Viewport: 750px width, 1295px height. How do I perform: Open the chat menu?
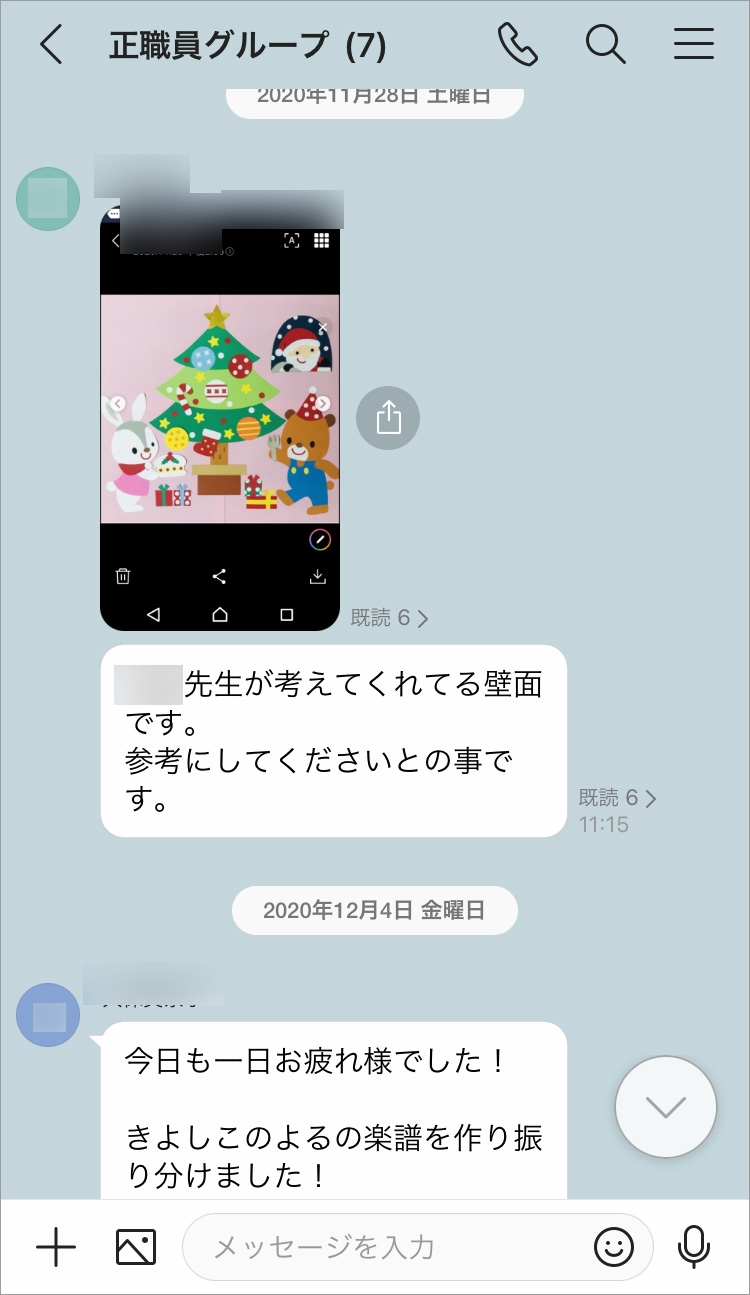(x=693, y=45)
